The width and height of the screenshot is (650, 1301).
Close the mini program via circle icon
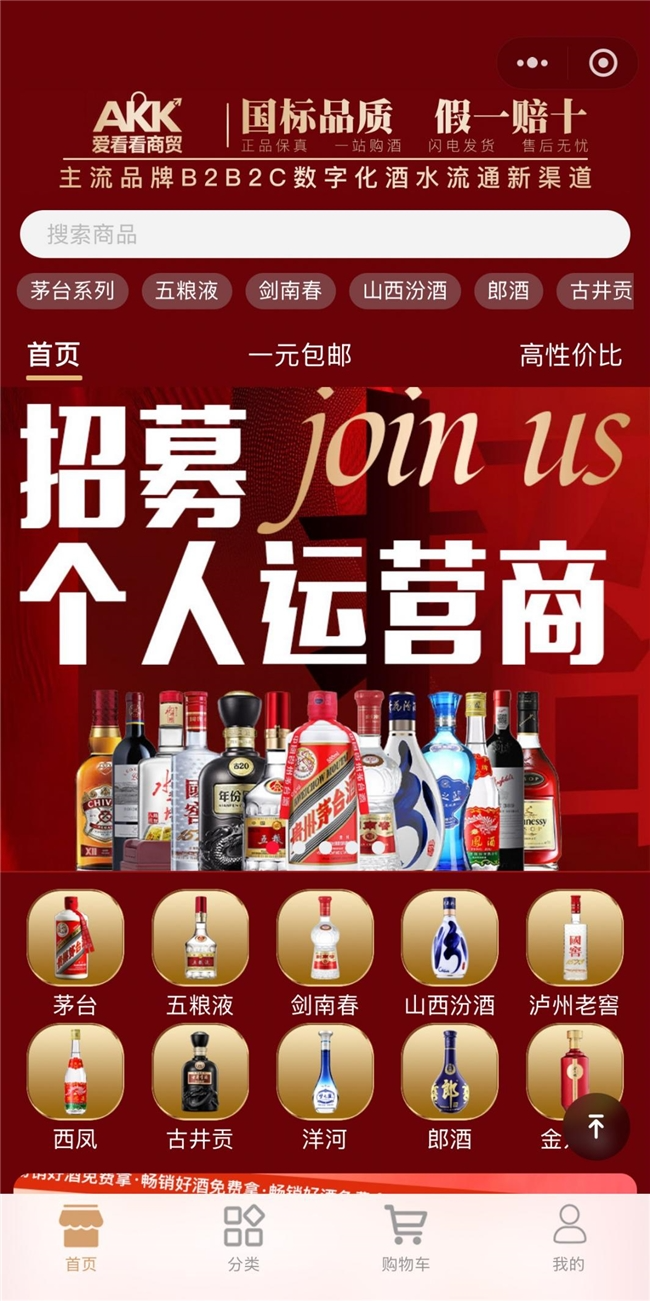(603, 64)
